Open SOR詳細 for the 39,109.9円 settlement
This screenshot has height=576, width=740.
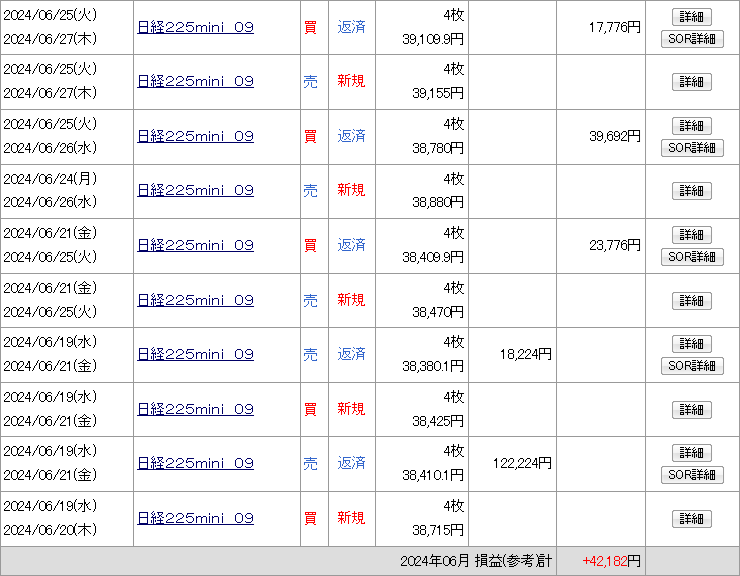691,39
